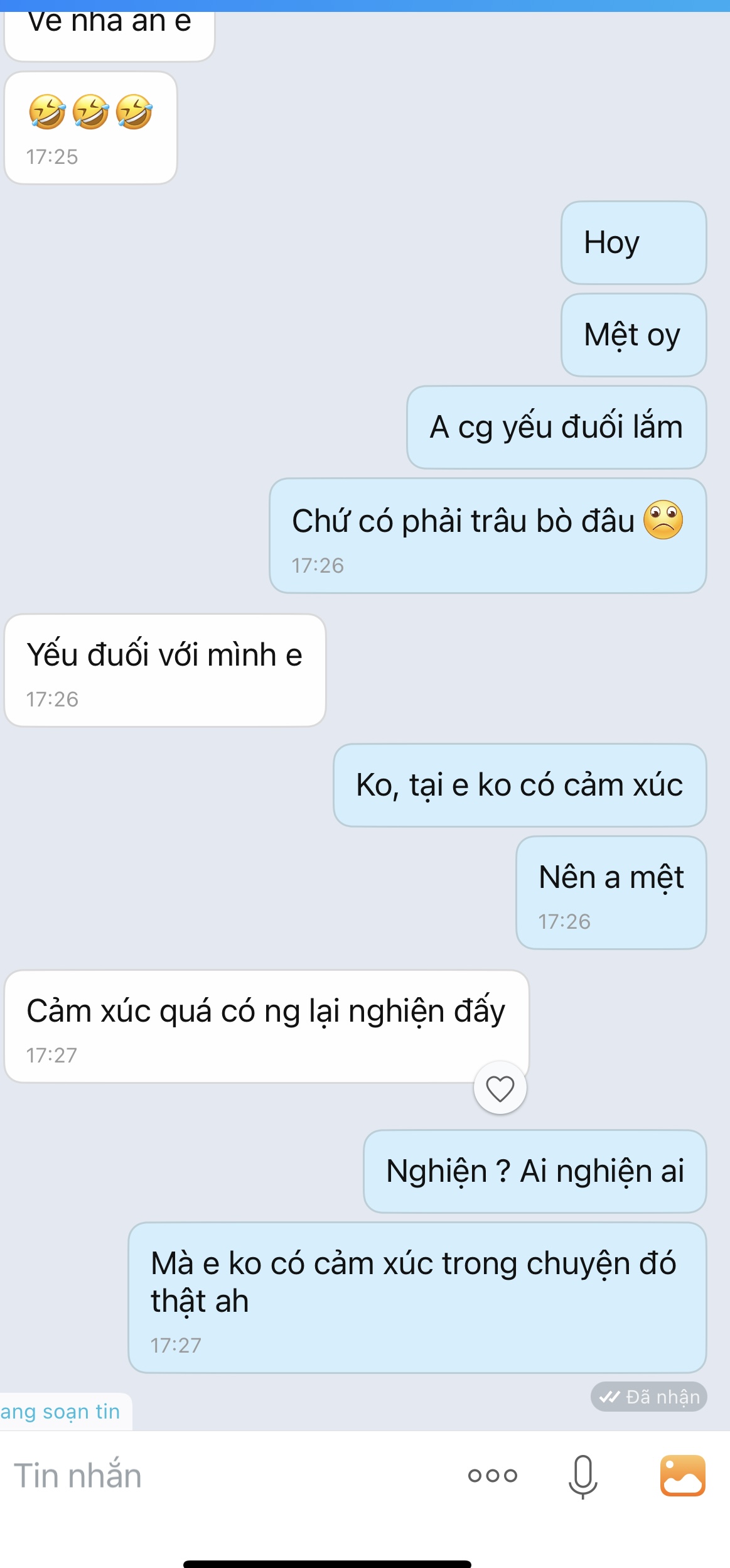The height and width of the screenshot is (1568, 730).
Task: Record a voice message with the microphone
Action: (582, 1476)
